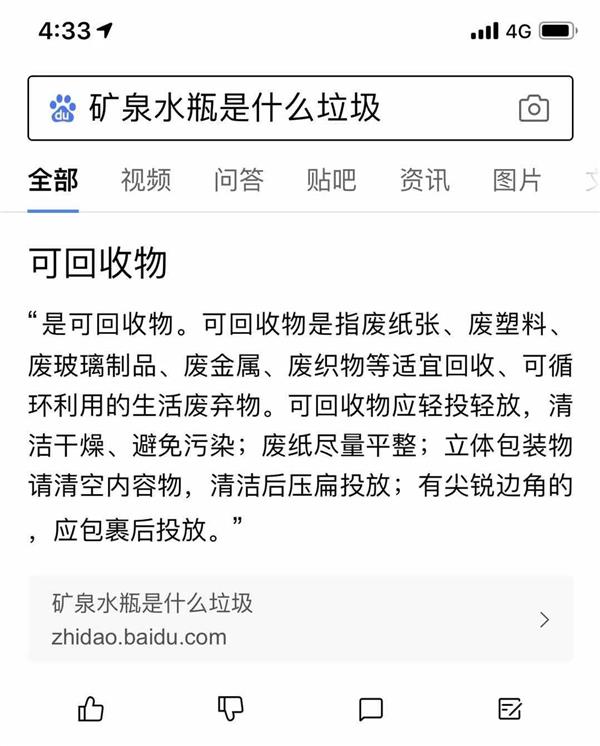The height and width of the screenshot is (746, 600).
Task: Select the 资讯 tab
Action: pos(424,180)
